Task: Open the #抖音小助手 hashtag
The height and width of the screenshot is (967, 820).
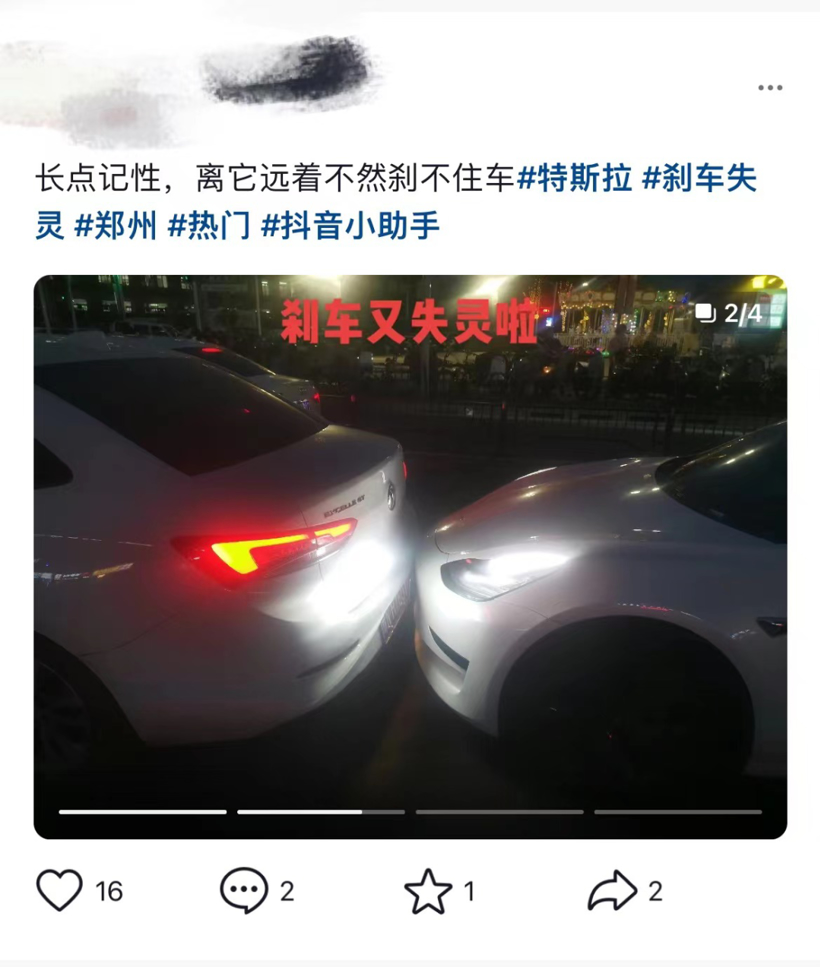Action: [350, 226]
